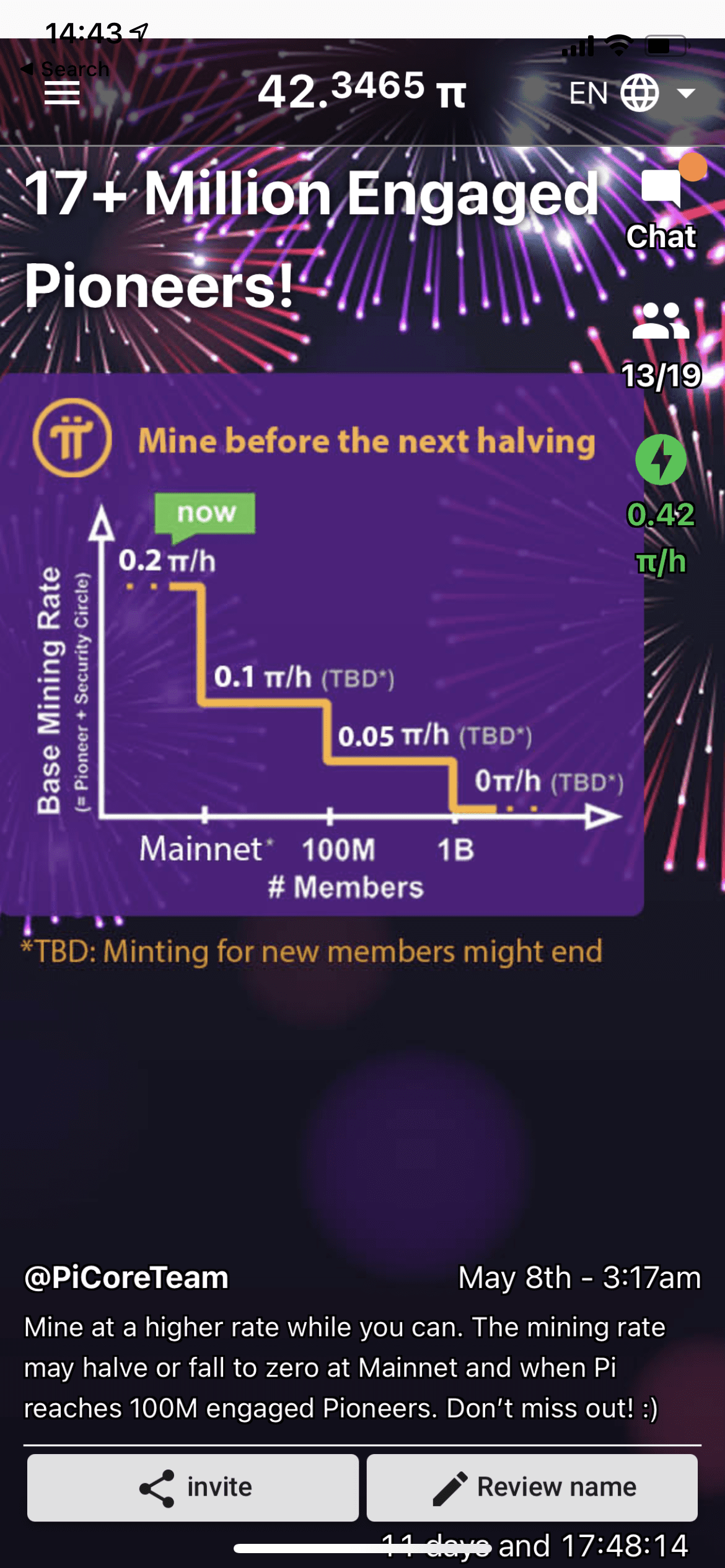Open the halving chart announcement card
This screenshot has width=725, height=1568.
(x=322, y=644)
